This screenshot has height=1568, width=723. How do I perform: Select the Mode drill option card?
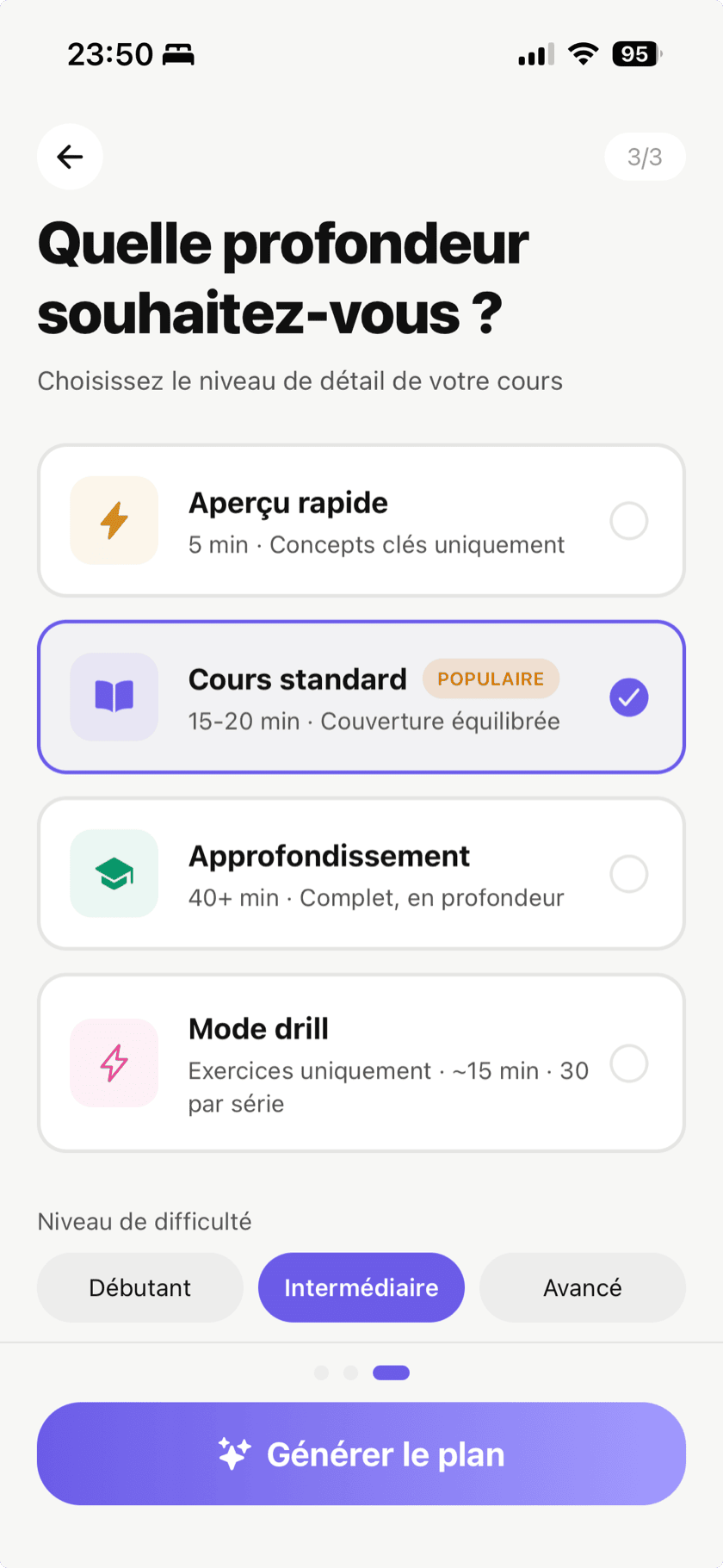pos(361,1063)
